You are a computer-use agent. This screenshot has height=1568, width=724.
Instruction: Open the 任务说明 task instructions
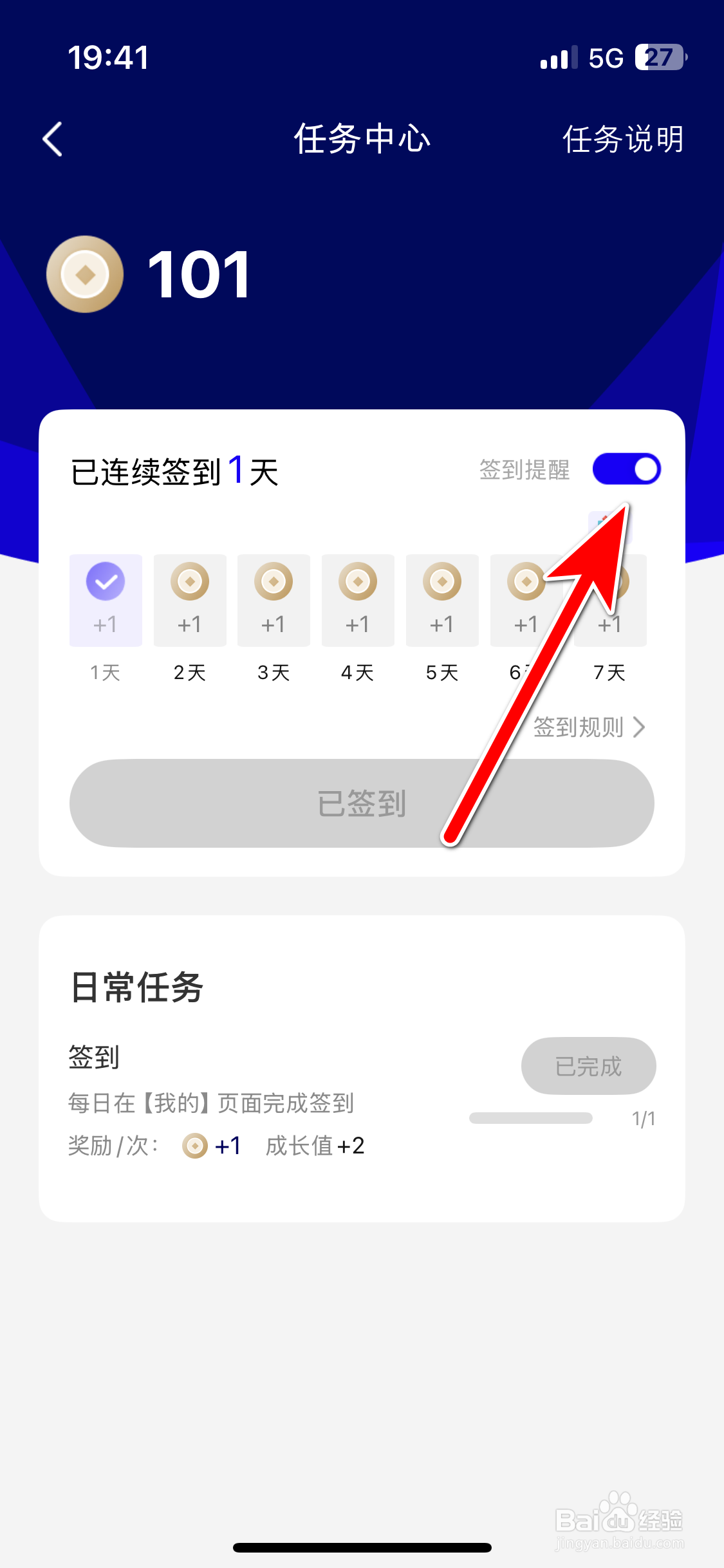pyautogui.click(x=622, y=140)
